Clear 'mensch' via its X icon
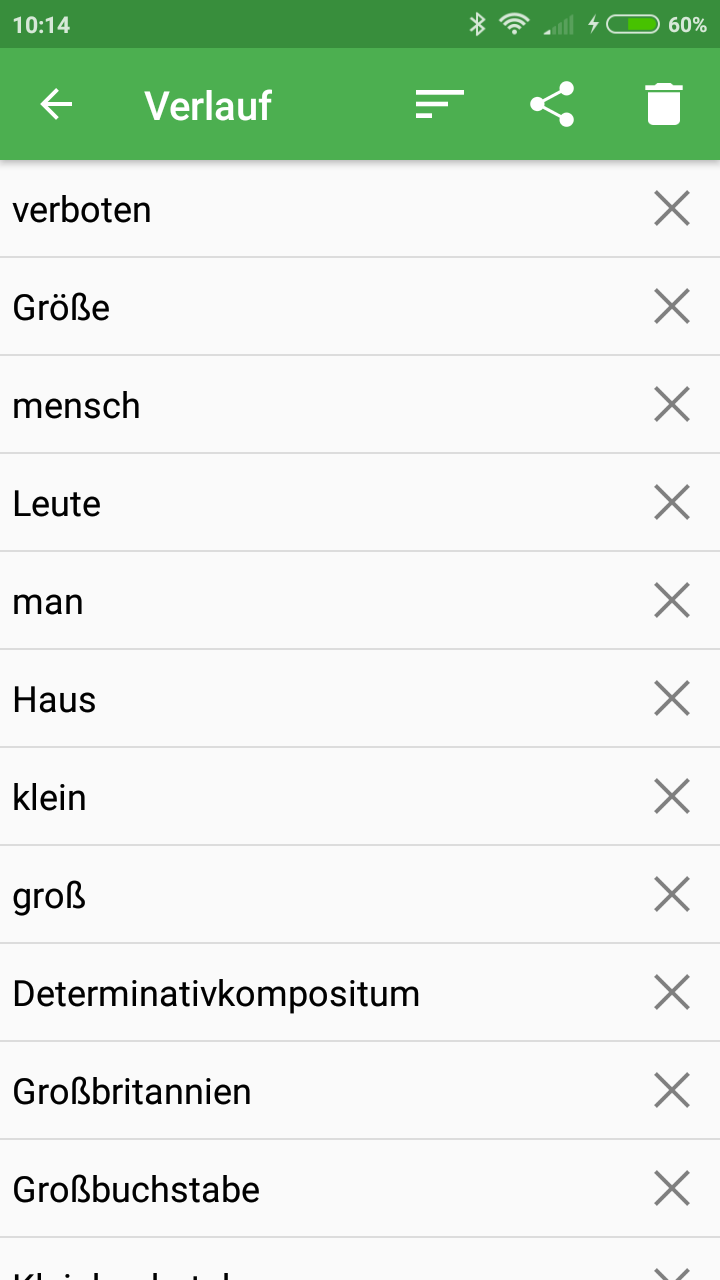The width and height of the screenshot is (720, 1280). coord(671,404)
